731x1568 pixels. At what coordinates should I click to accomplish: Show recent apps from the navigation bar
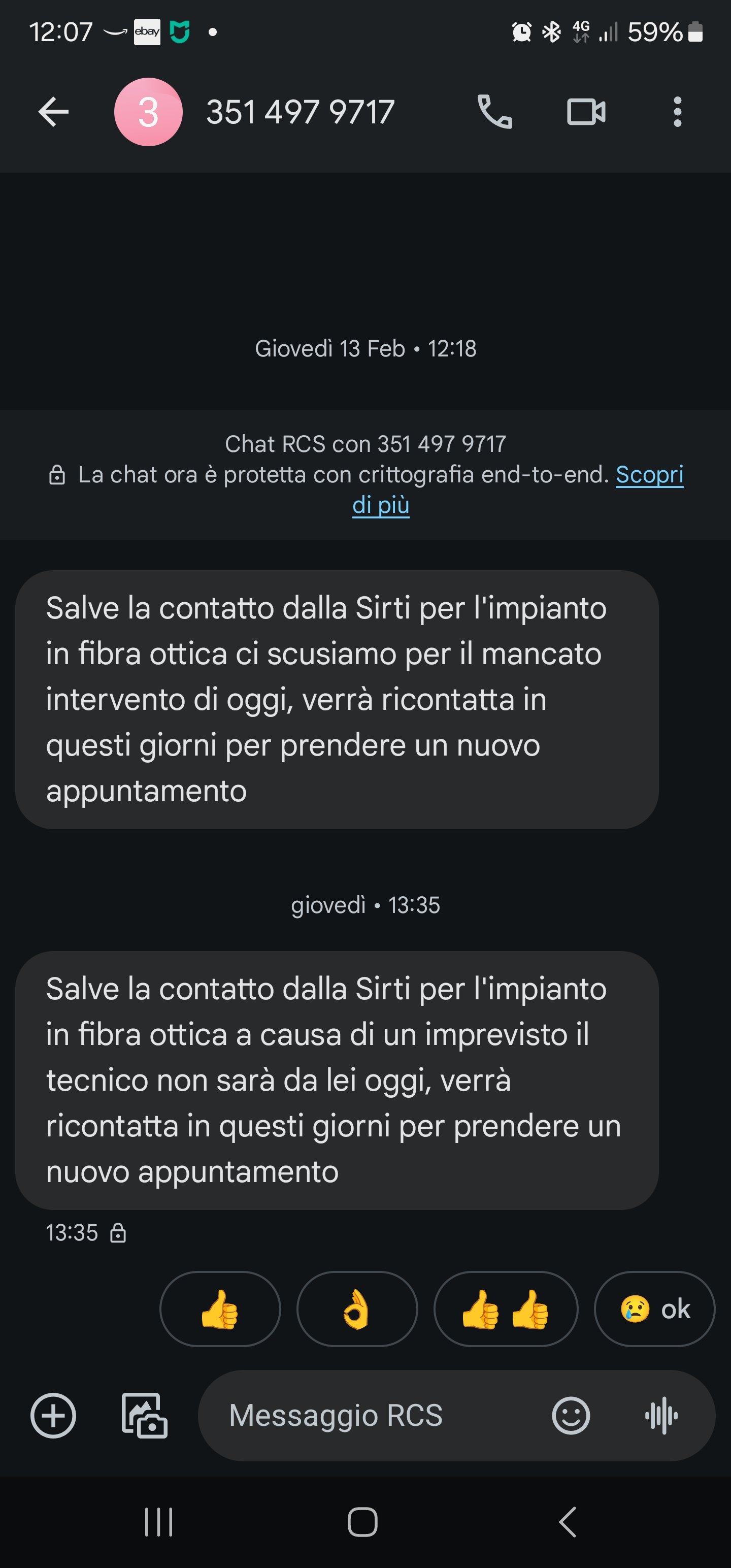click(x=159, y=1522)
